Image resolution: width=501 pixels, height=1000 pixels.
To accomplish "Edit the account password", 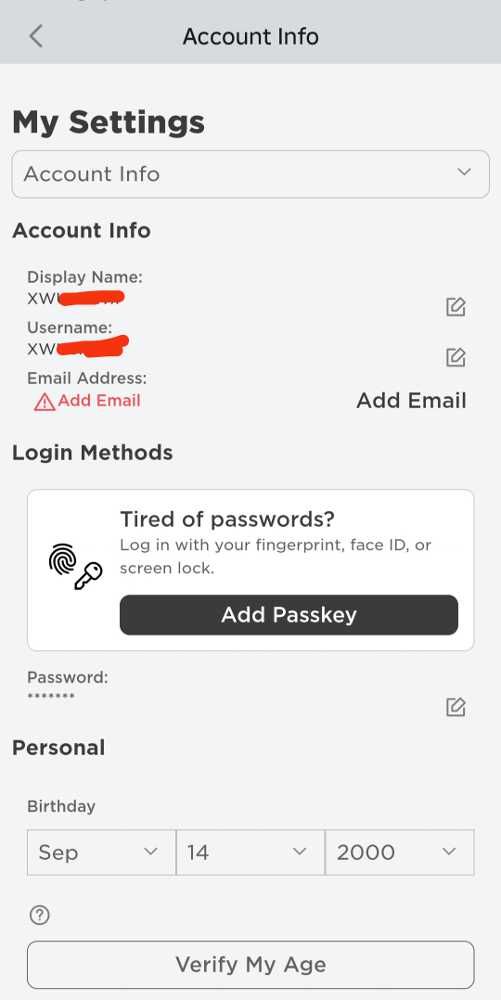I will click(455, 707).
